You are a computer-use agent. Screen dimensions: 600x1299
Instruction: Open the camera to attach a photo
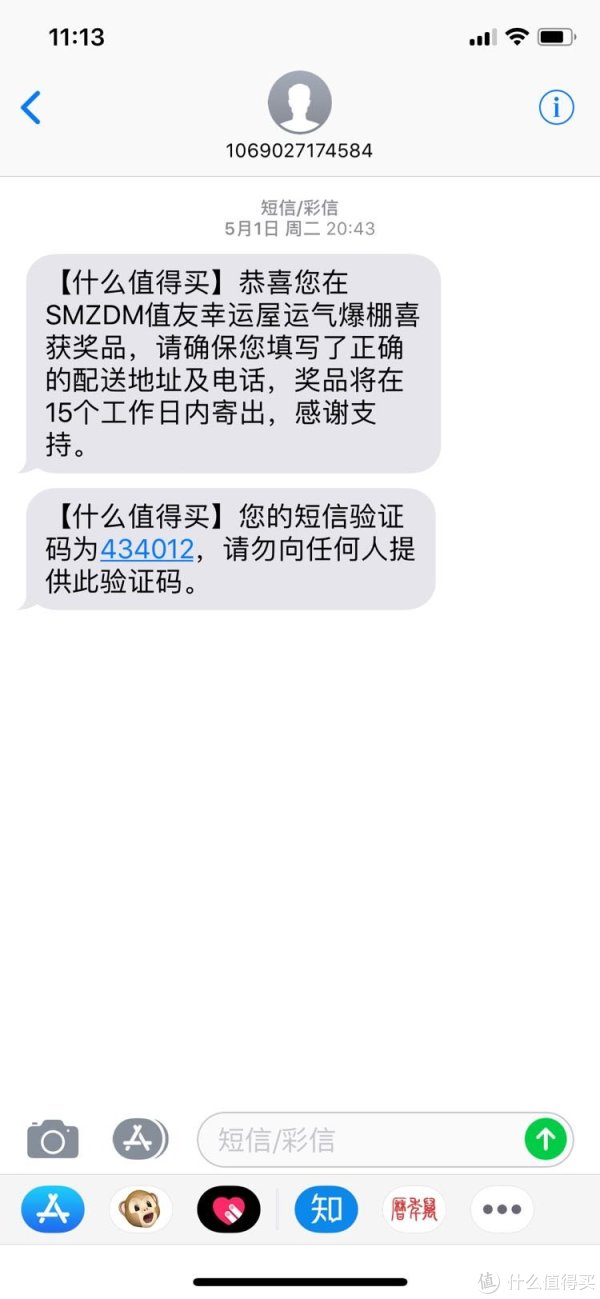52,1139
